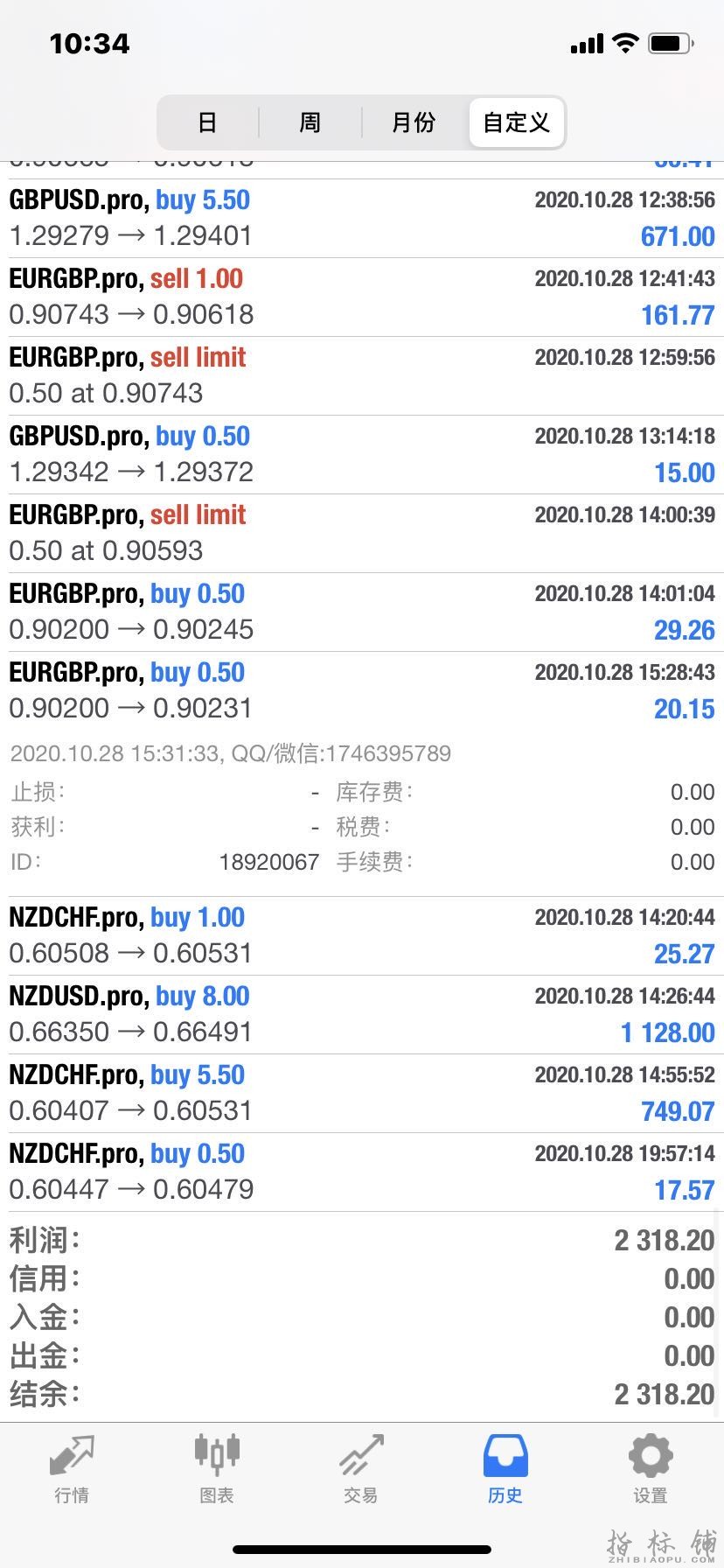Image resolution: width=724 pixels, height=1568 pixels.
Task: Expand the EURGBP.pro sell 1.00 trade
Action: [x=362, y=297]
